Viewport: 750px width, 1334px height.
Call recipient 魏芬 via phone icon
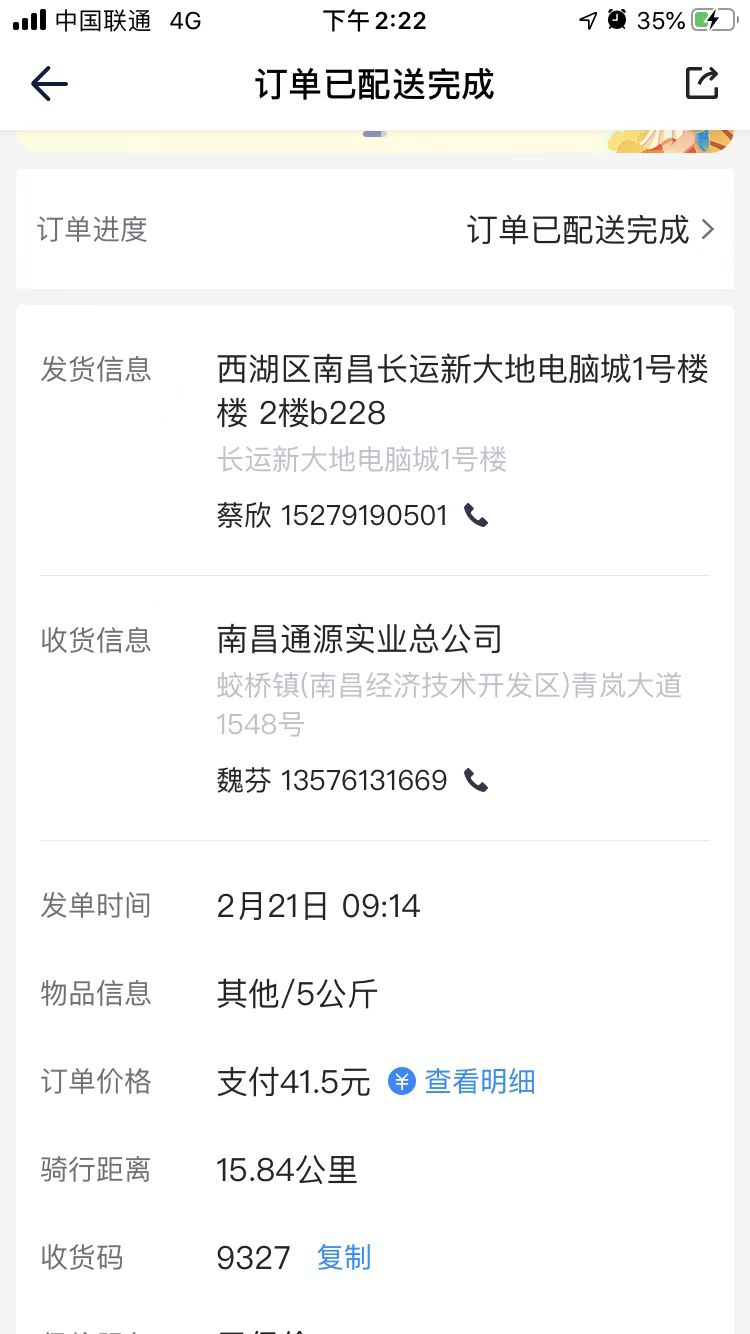476,781
